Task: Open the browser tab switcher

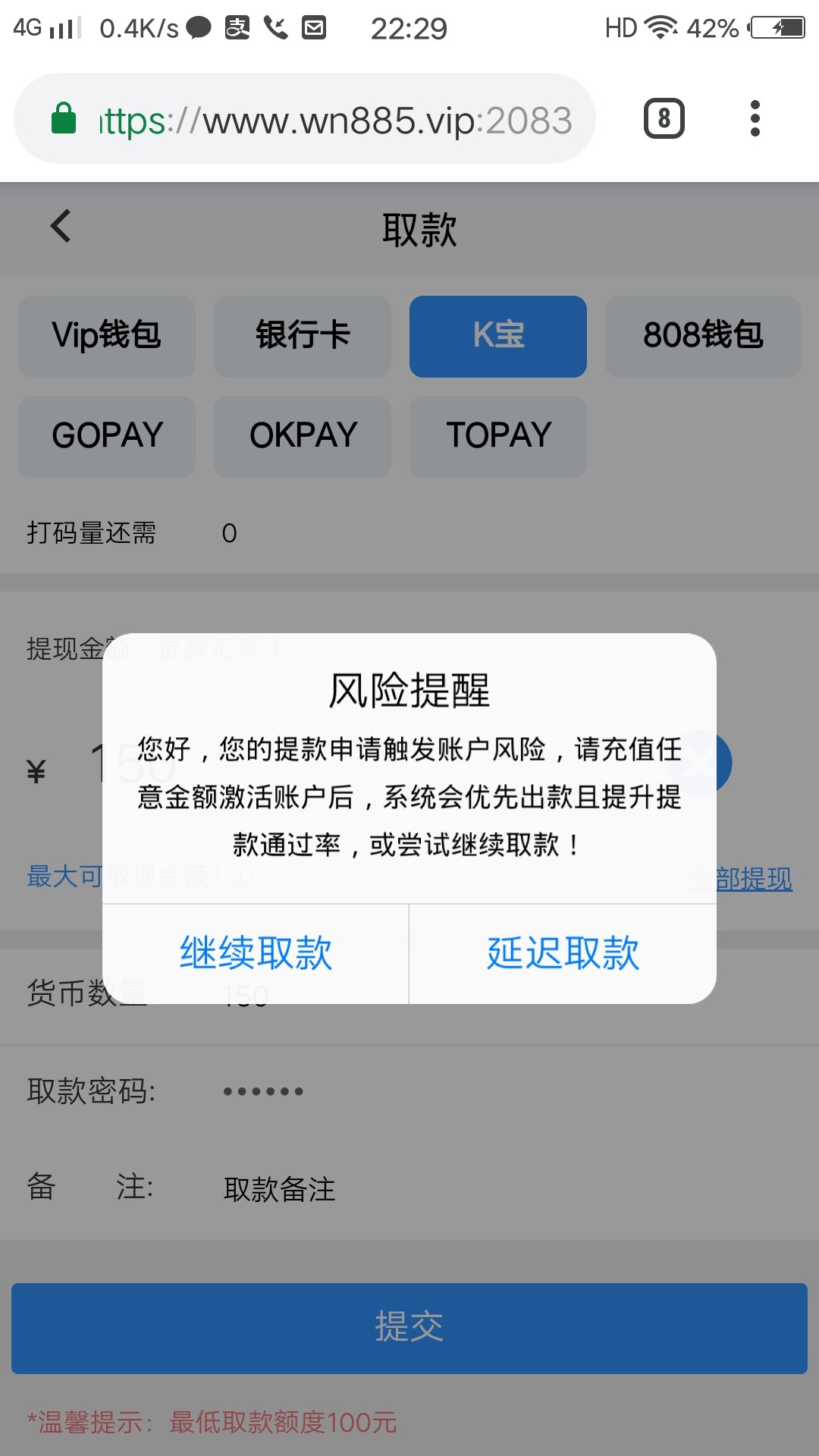Action: point(664,119)
